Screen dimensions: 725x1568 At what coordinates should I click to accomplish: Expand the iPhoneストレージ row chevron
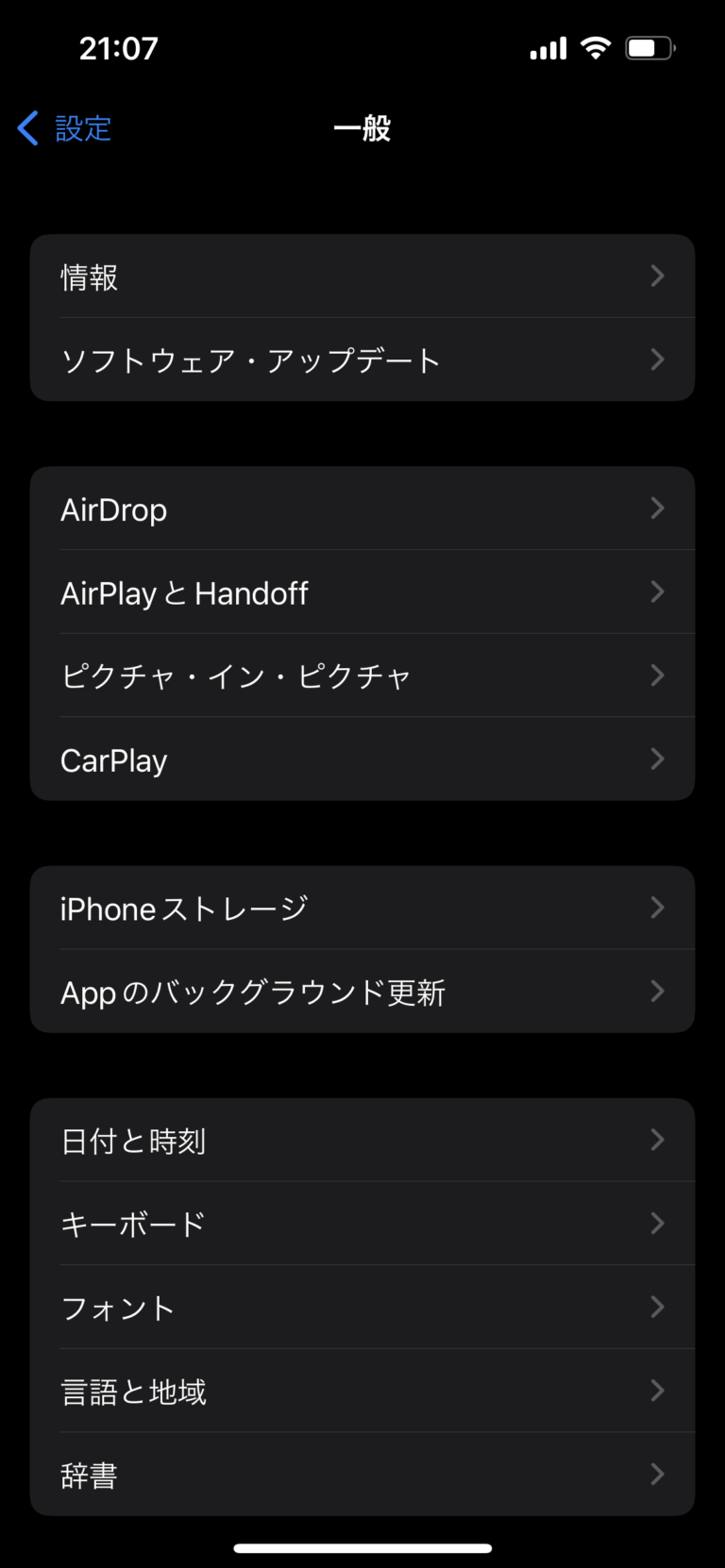[x=657, y=908]
